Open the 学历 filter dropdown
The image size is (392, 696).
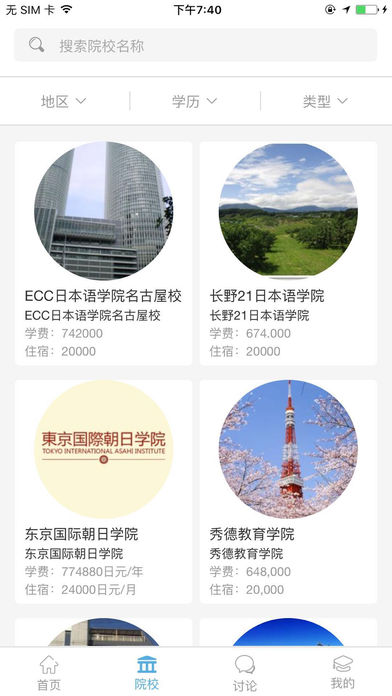(194, 102)
